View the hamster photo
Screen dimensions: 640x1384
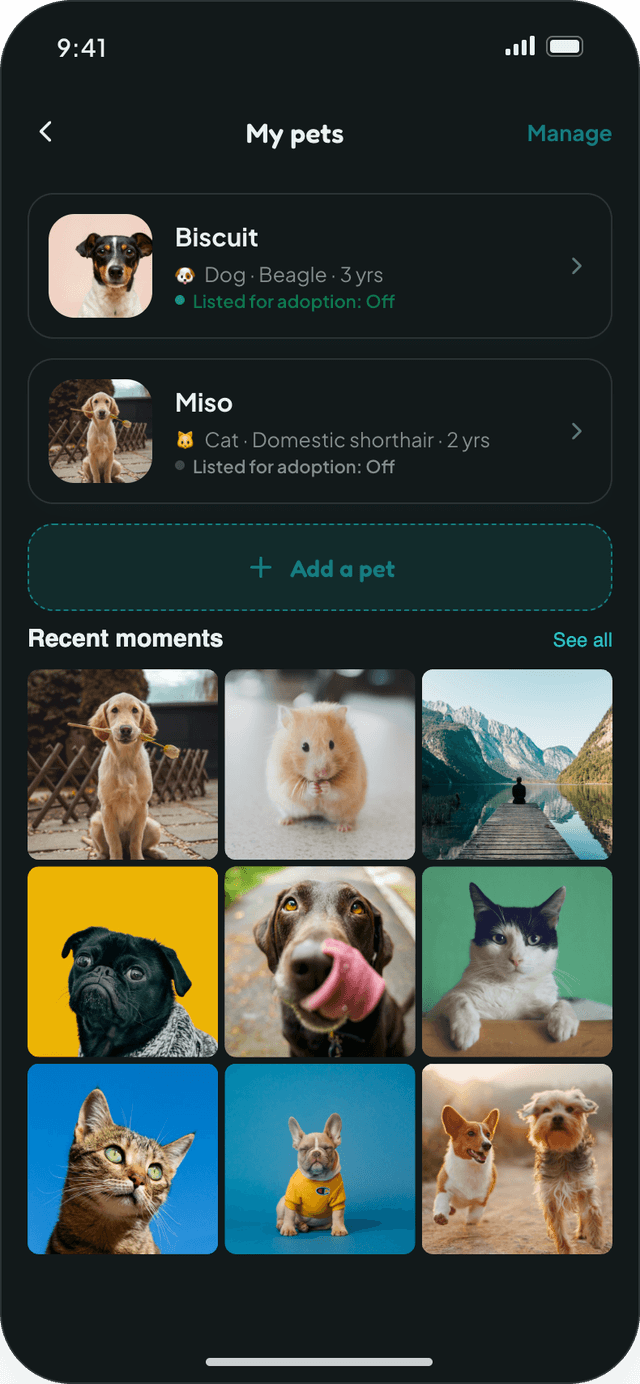(x=320, y=765)
